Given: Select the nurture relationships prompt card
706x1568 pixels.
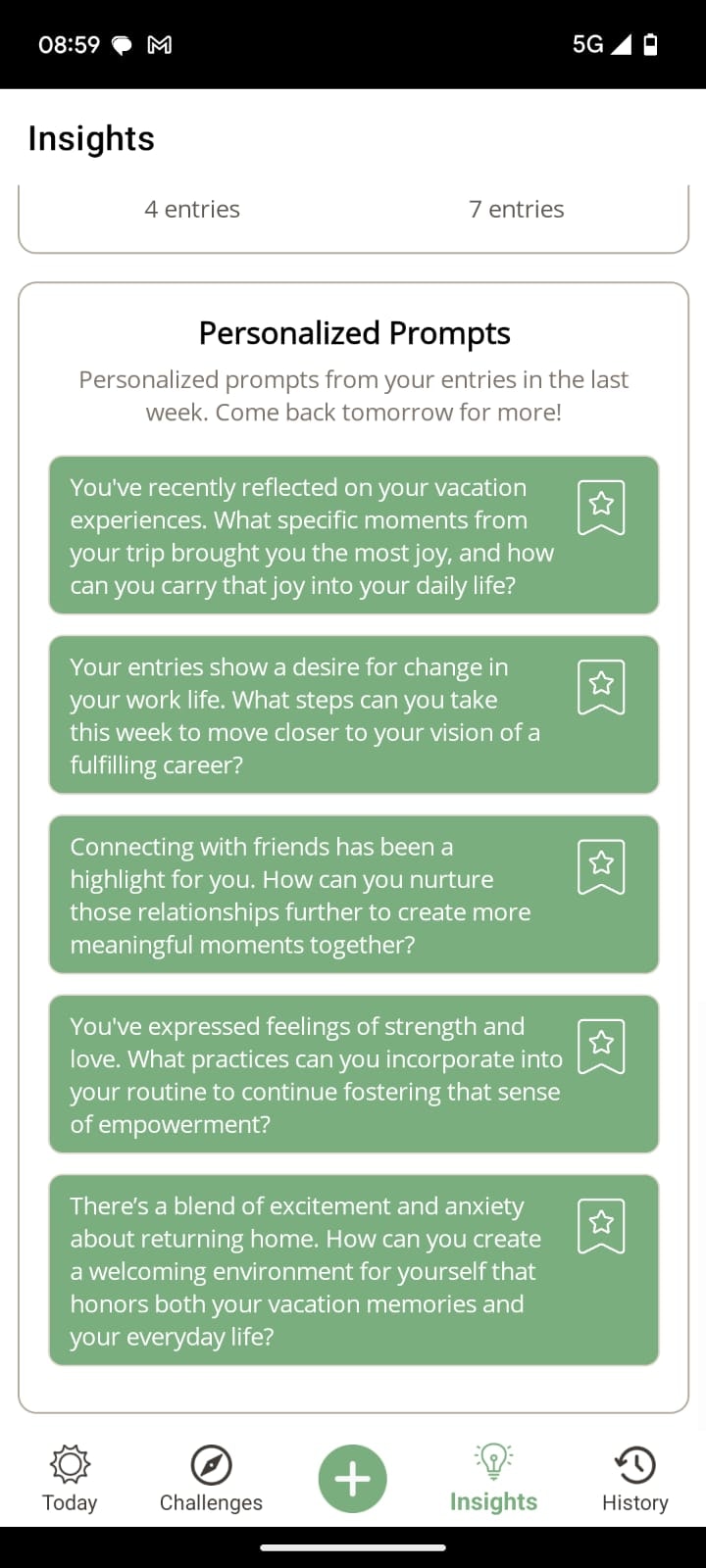Looking at the screenshot, I should click(x=314, y=896).
